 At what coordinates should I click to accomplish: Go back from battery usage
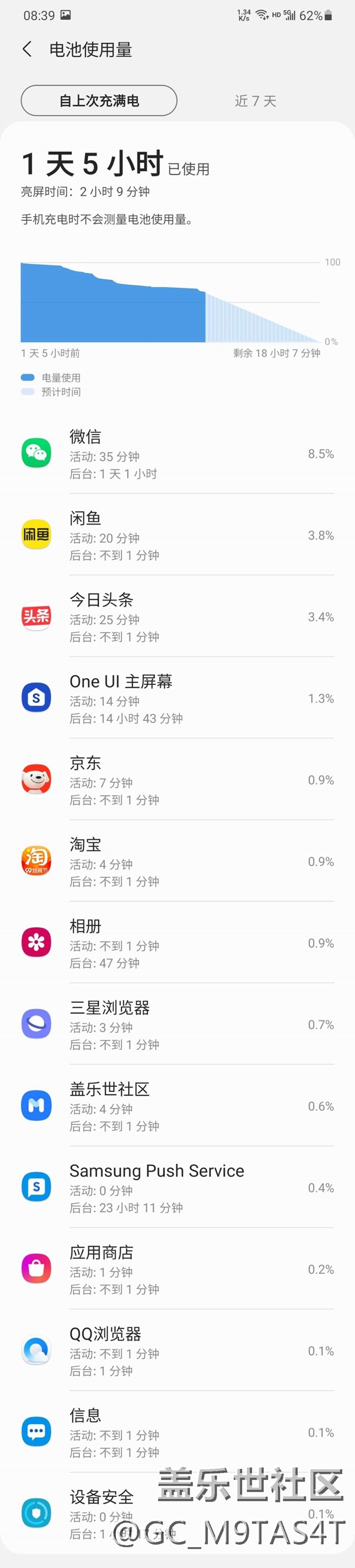coord(27,49)
